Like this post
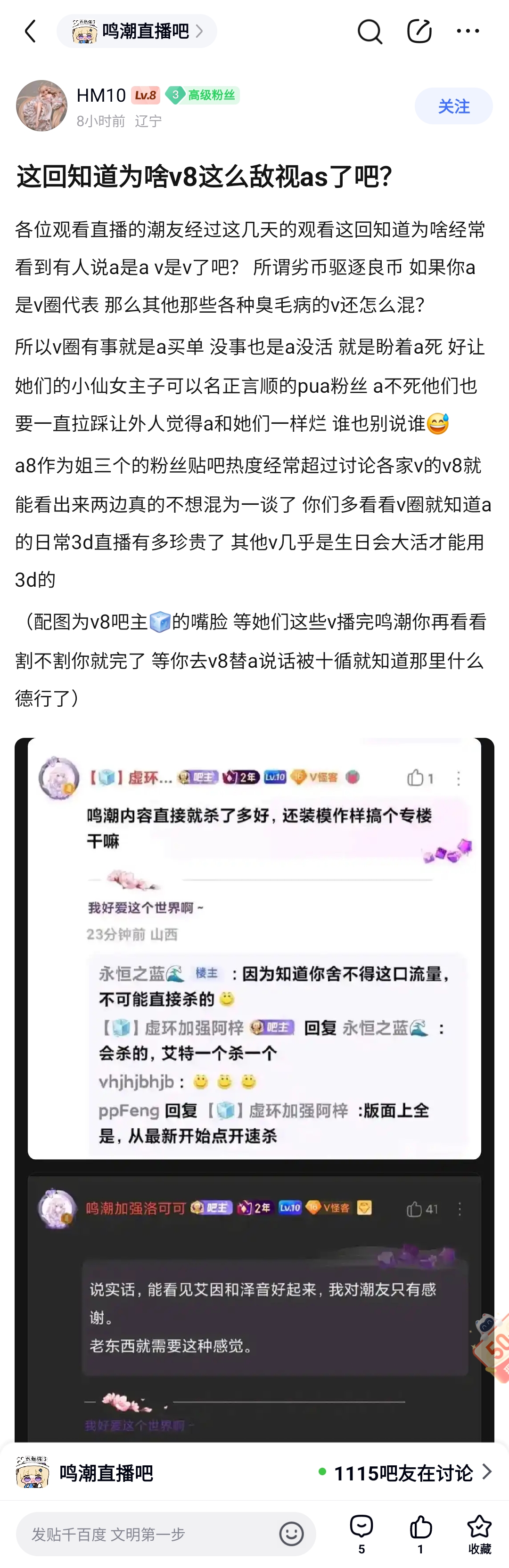The width and height of the screenshot is (509, 1568). (420, 1534)
